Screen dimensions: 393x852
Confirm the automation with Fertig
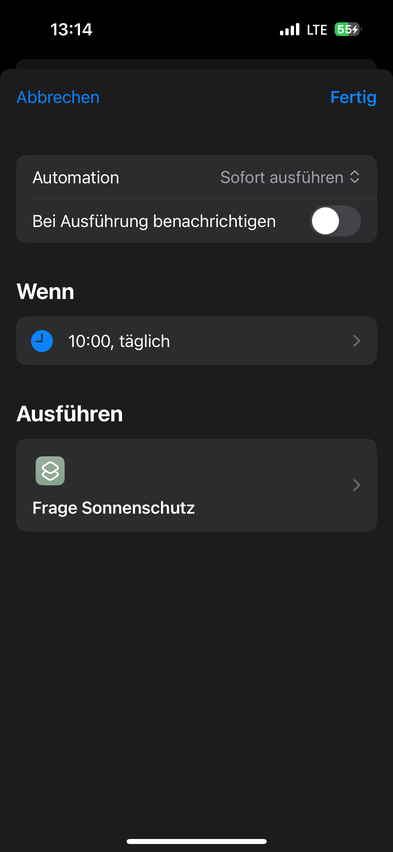pos(353,97)
